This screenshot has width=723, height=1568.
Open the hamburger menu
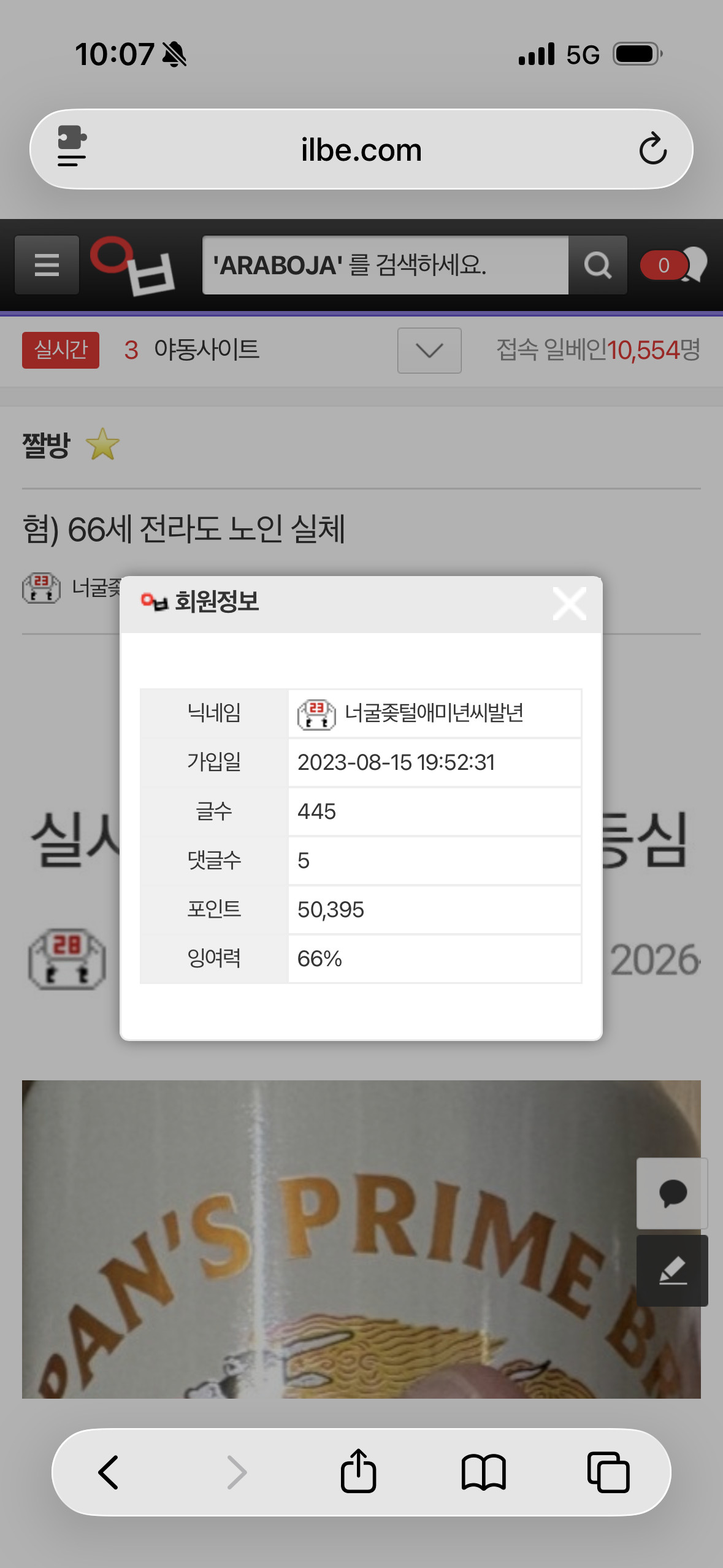pos(47,265)
